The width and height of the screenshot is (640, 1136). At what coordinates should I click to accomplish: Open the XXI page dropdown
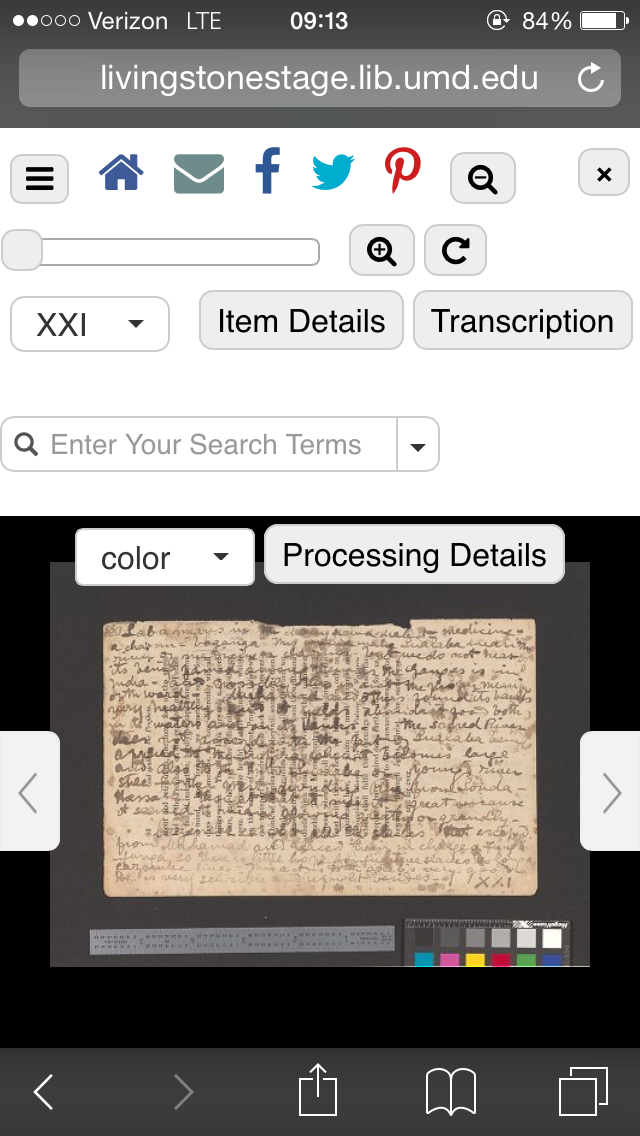tap(90, 324)
